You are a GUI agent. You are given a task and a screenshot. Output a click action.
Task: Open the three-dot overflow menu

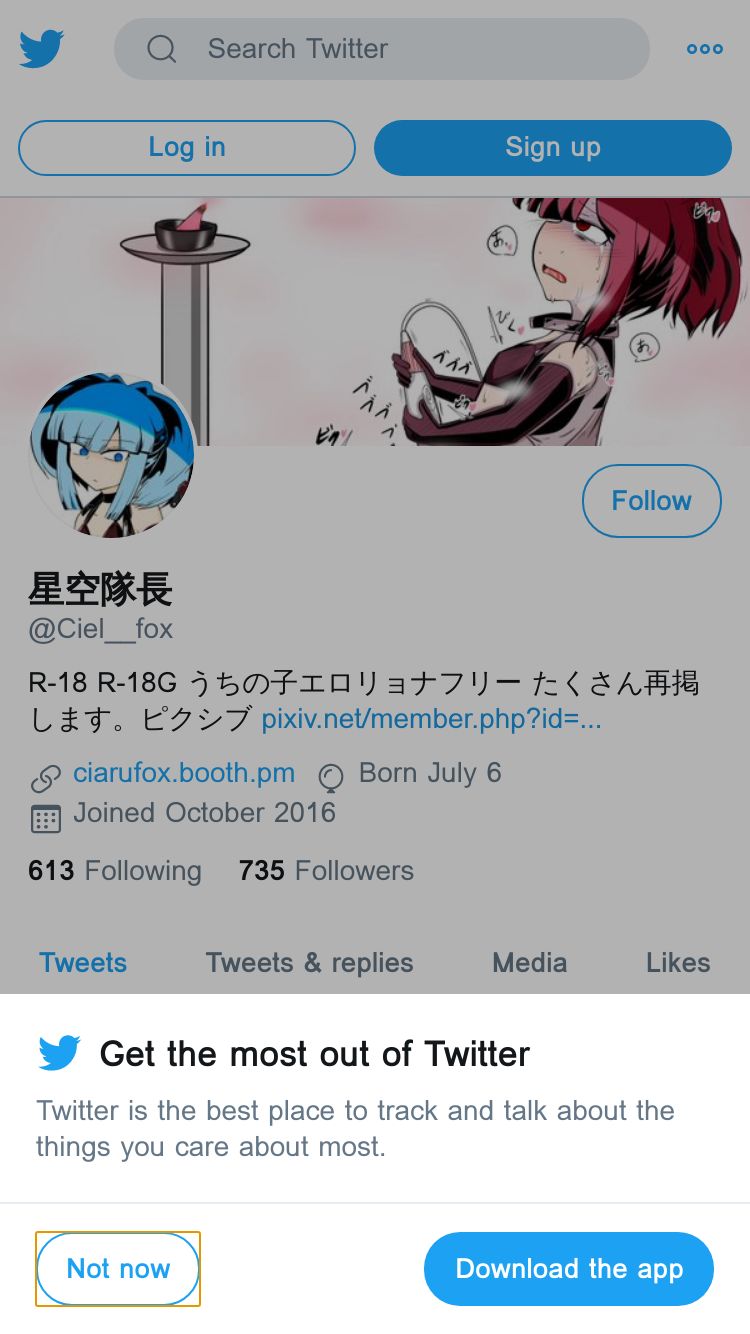[x=705, y=49]
